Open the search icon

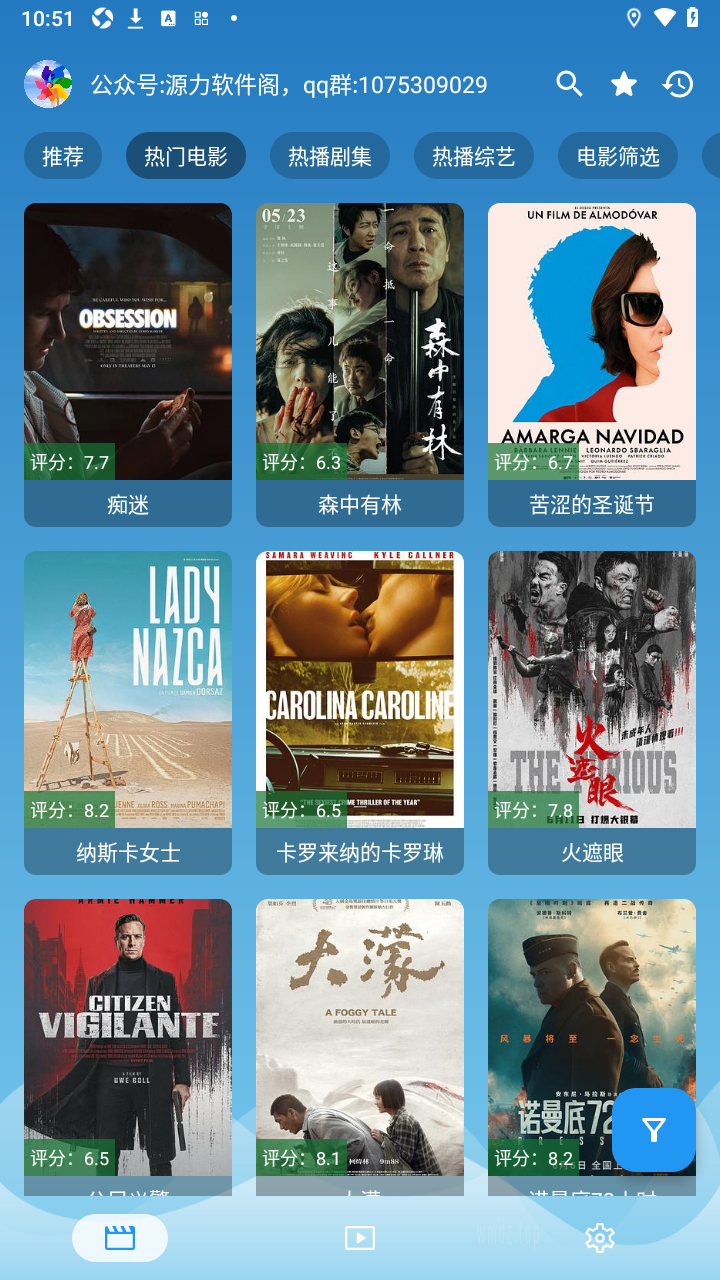[x=569, y=84]
